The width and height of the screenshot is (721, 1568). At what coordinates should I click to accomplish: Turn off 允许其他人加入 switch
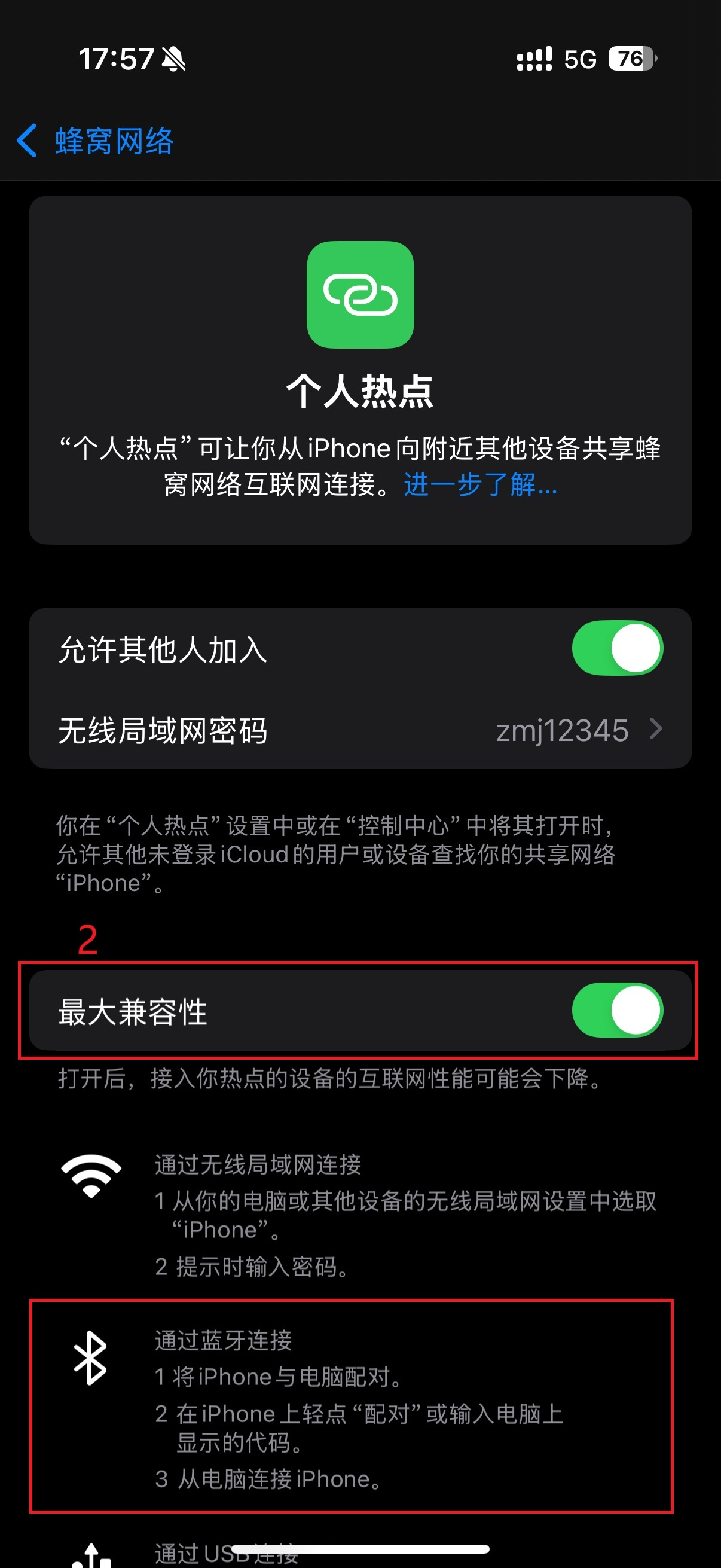point(617,648)
